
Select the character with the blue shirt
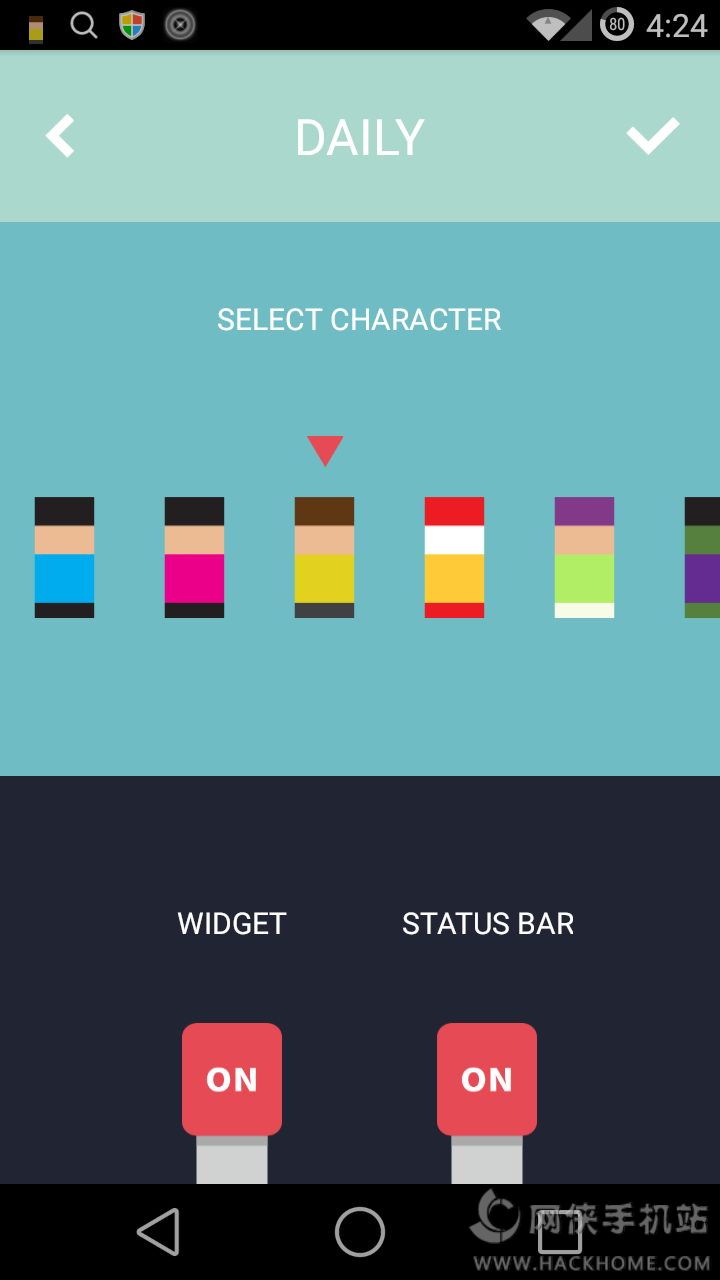pyautogui.click(x=64, y=557)
